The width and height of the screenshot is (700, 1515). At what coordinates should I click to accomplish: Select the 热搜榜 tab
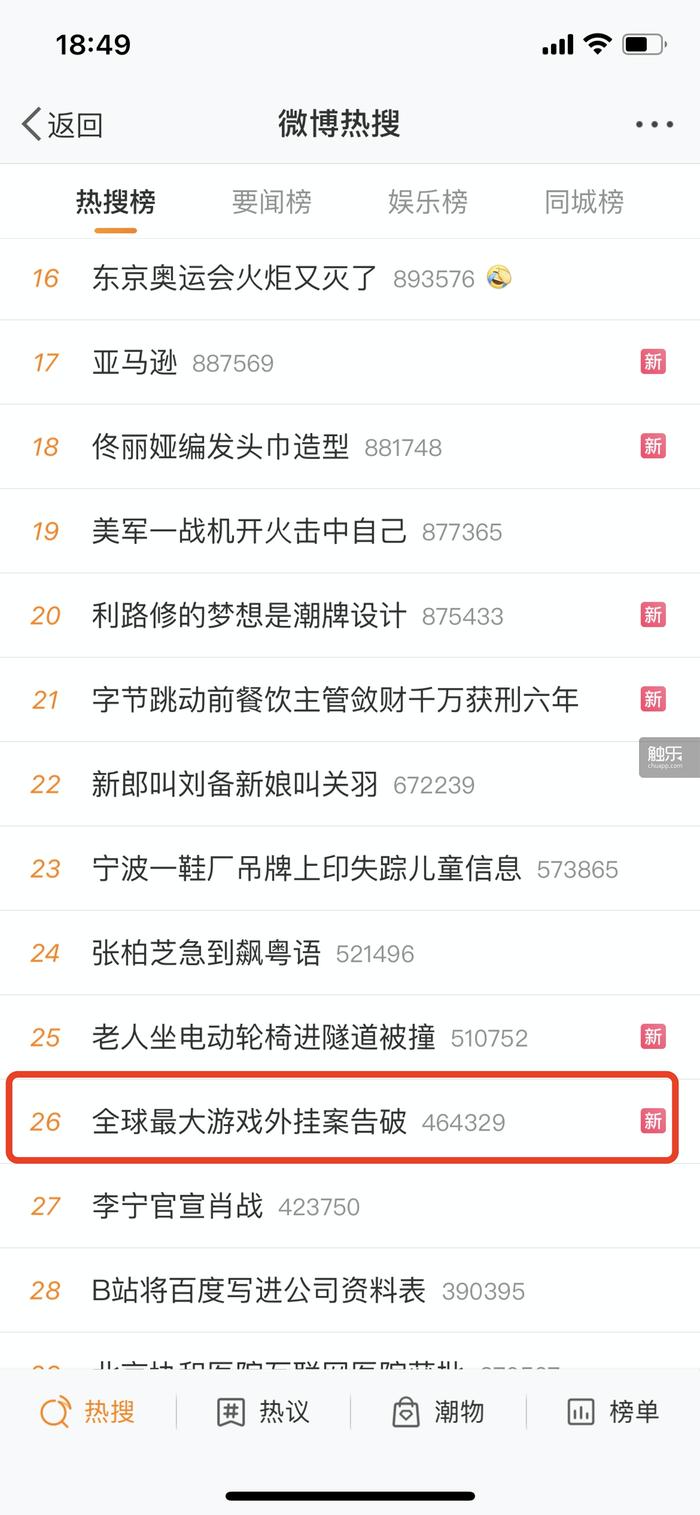click(x=116, y=202)
